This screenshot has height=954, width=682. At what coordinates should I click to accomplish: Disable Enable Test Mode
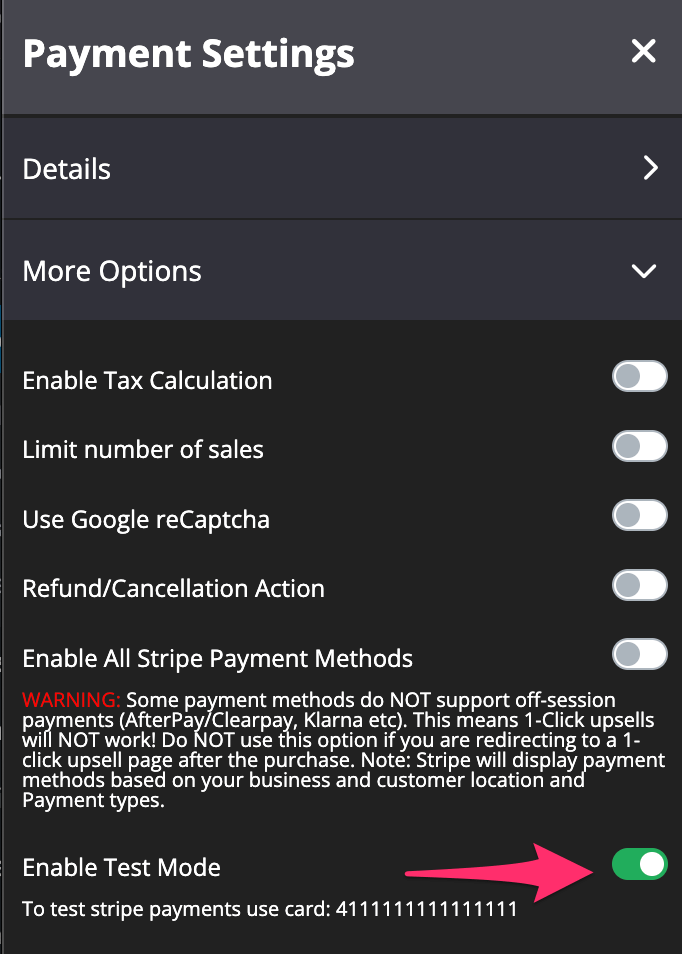[639, 864]
